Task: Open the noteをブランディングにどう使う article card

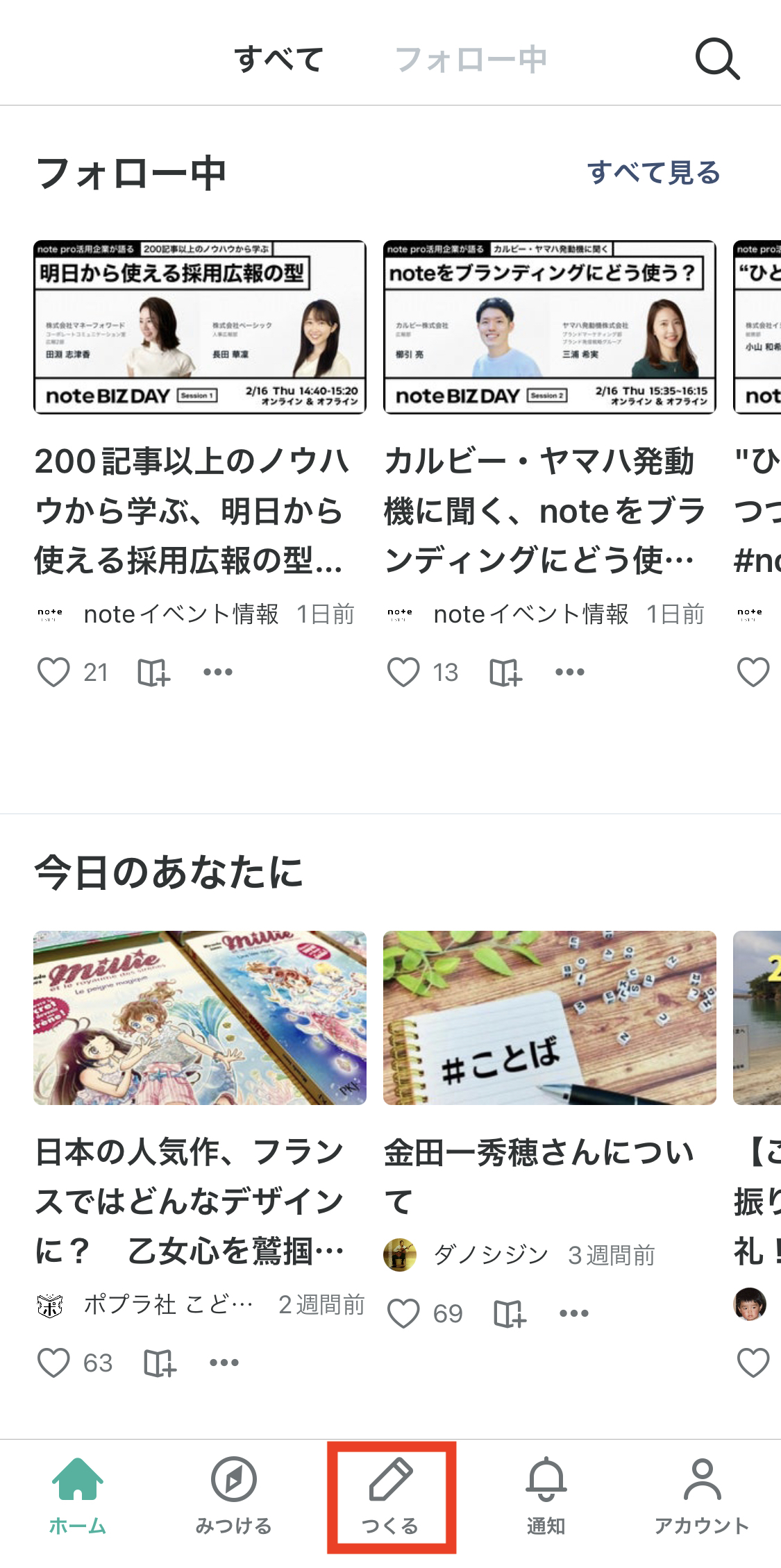Action: tap(549, 328)
